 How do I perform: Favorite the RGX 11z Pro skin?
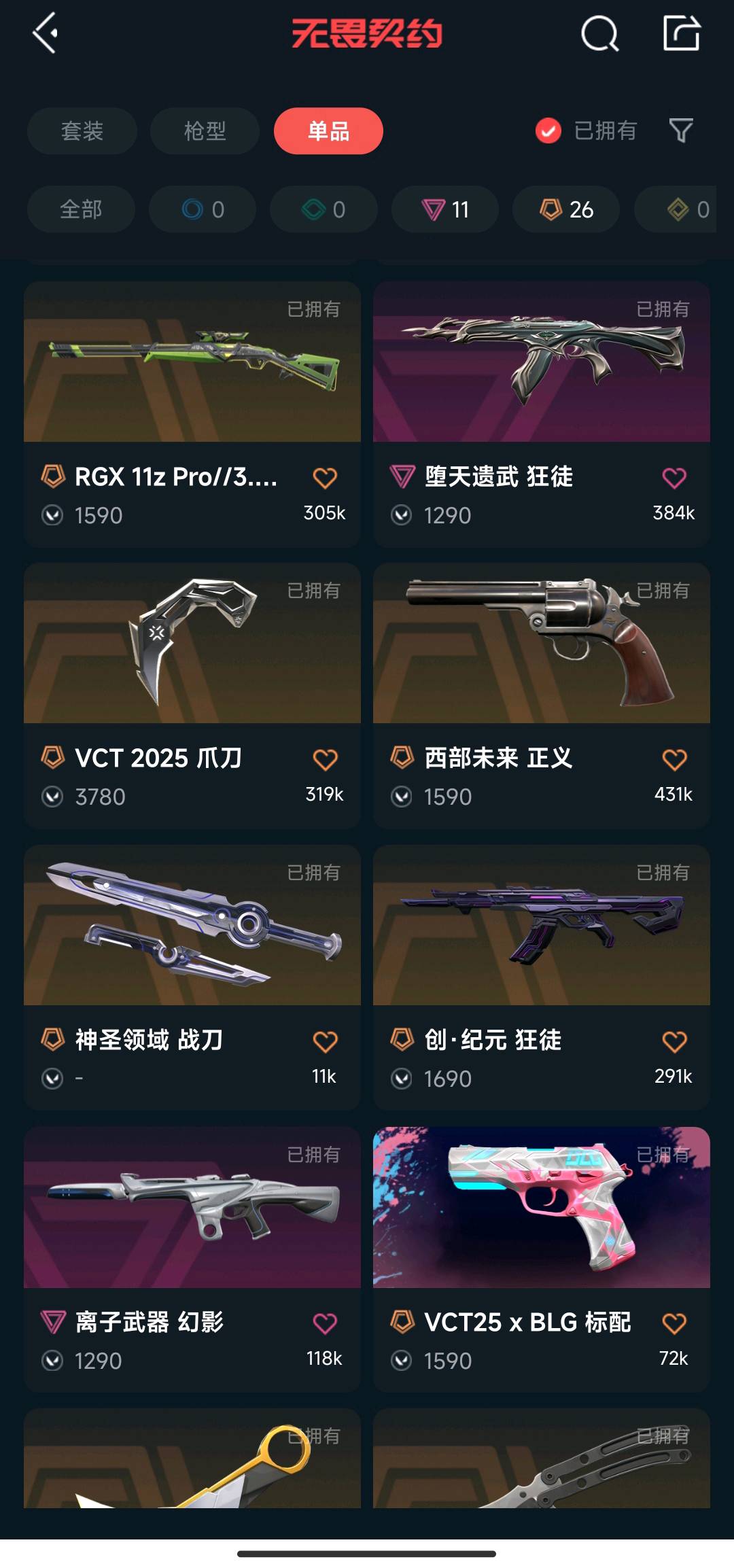[324, 478]
